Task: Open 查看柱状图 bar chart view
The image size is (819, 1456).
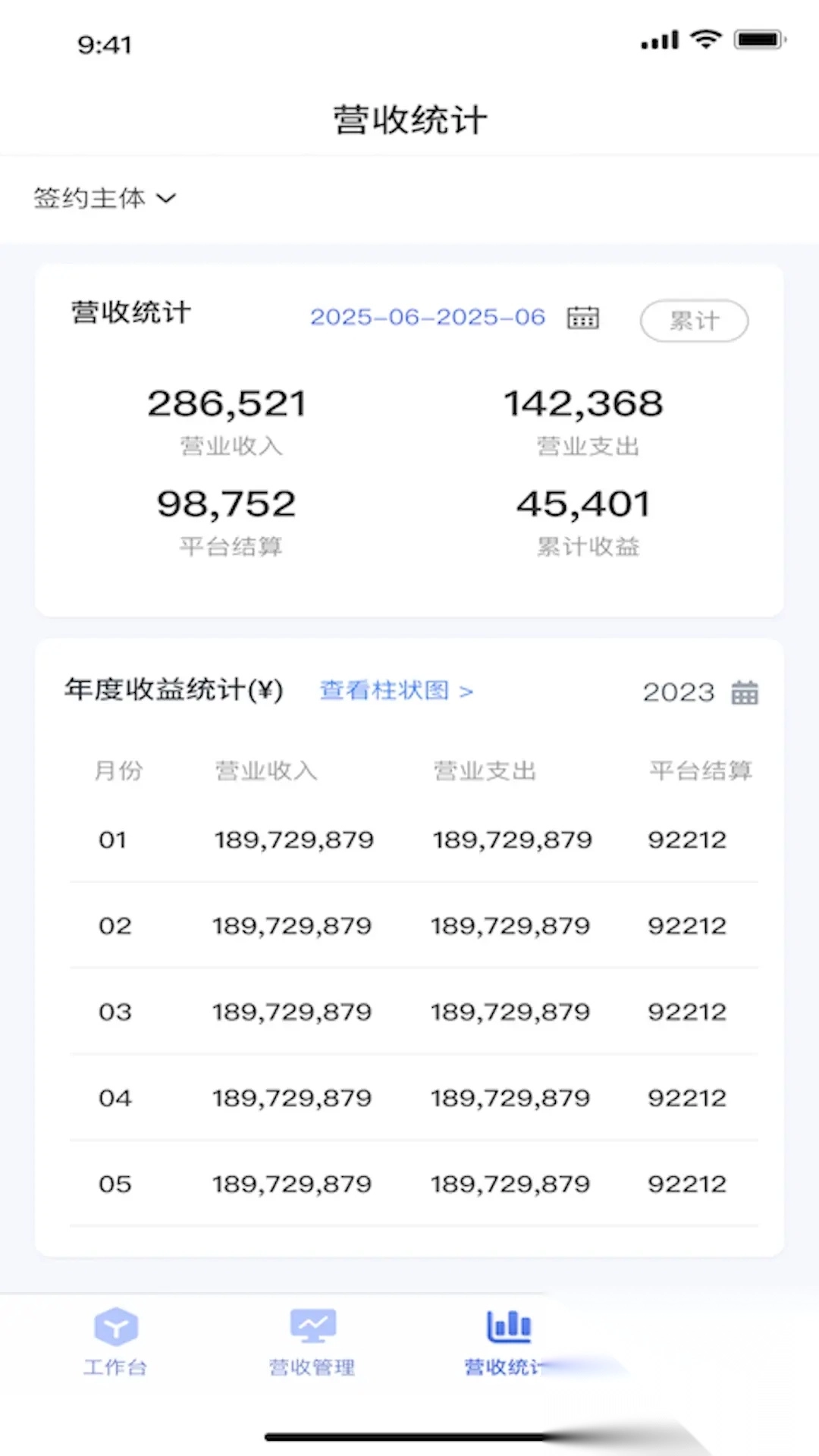Action: (396, 691)
